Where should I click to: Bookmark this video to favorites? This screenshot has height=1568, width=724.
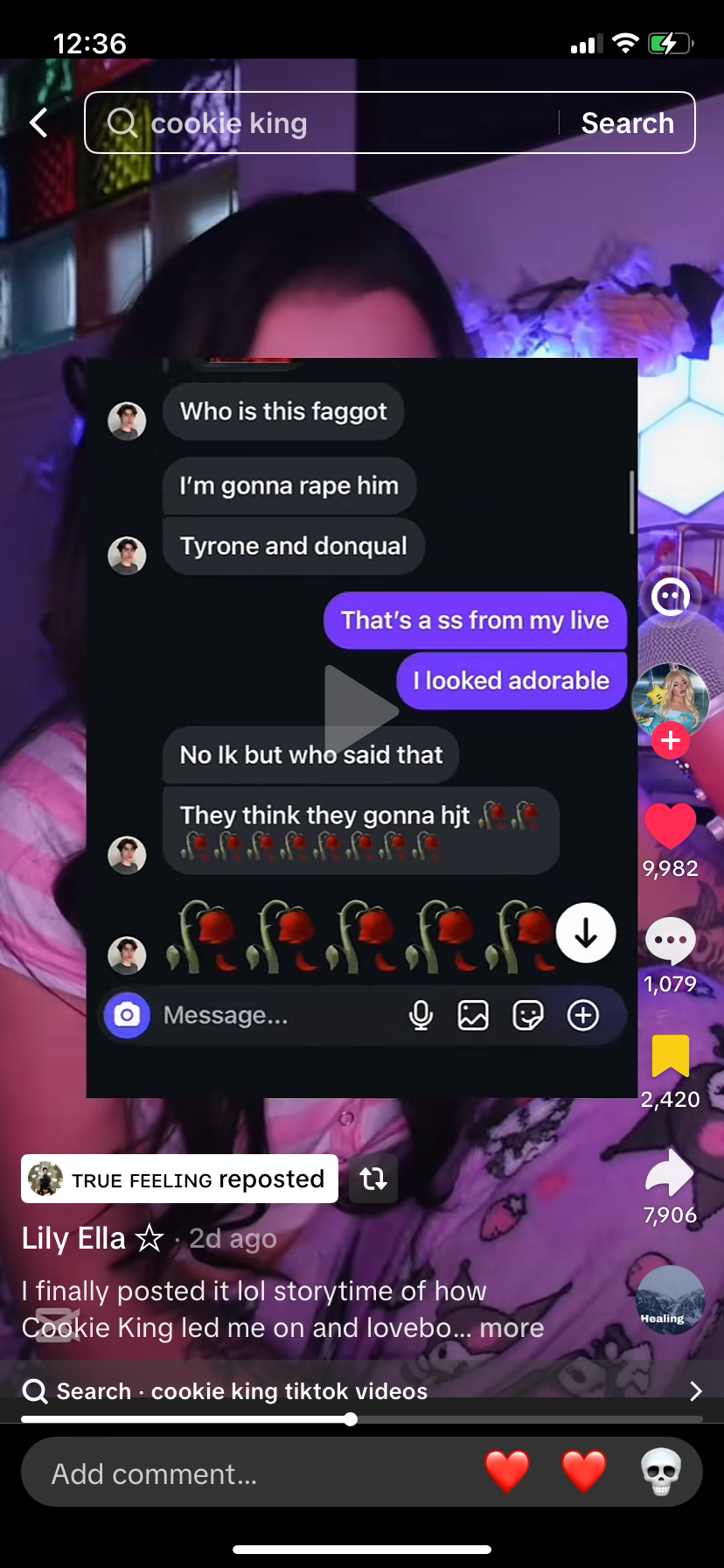click(x=670, y=1056)
